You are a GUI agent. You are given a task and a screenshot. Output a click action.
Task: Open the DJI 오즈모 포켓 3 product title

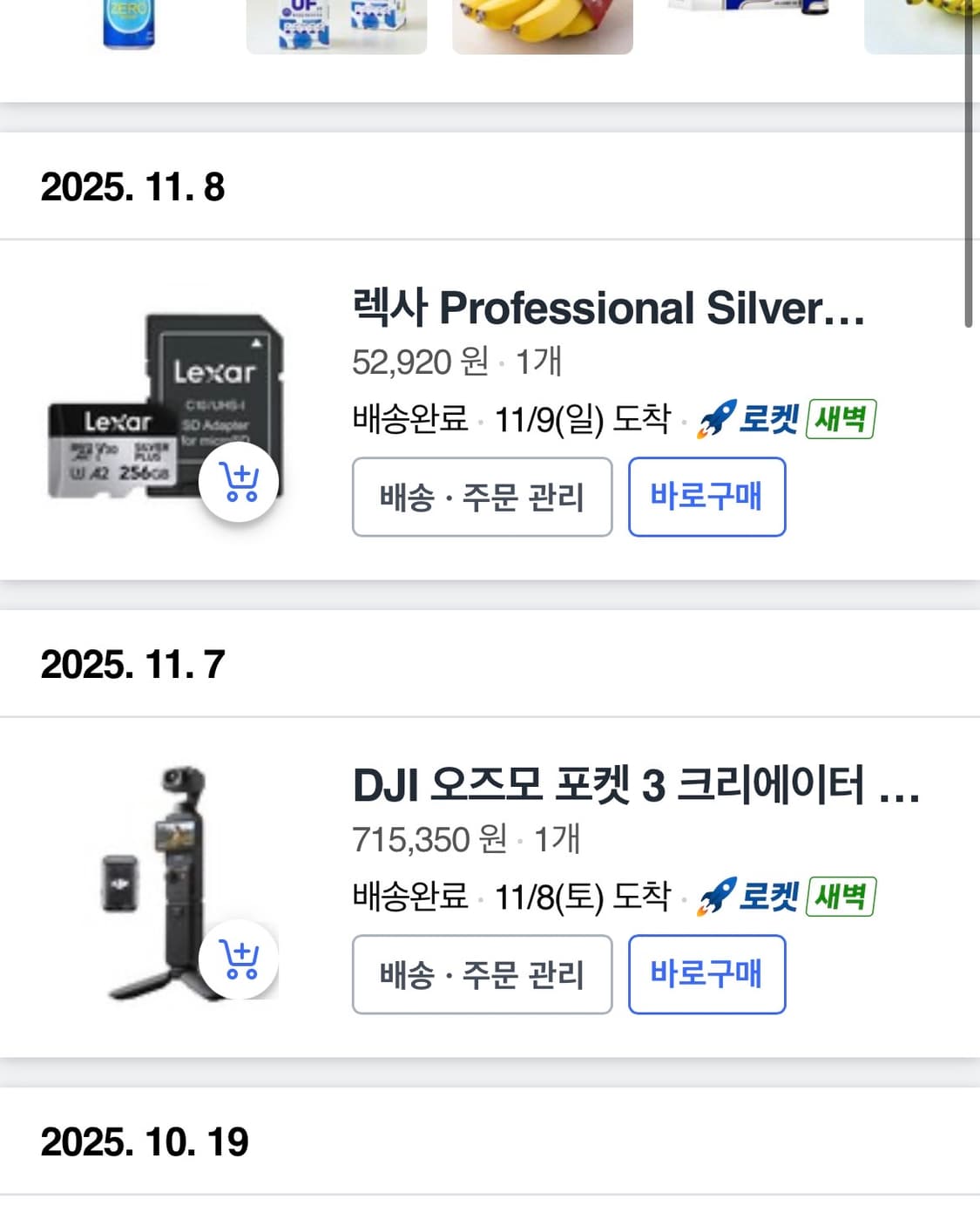point(636,789)
